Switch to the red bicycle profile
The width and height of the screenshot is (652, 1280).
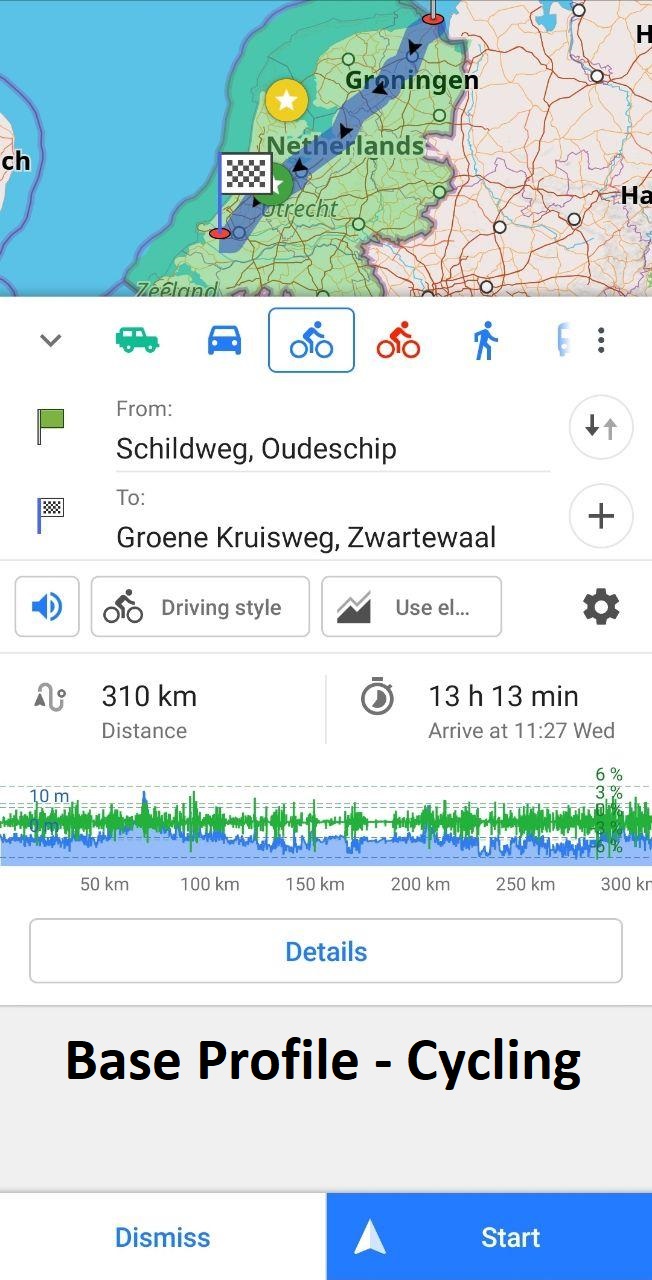click(398, 340)
